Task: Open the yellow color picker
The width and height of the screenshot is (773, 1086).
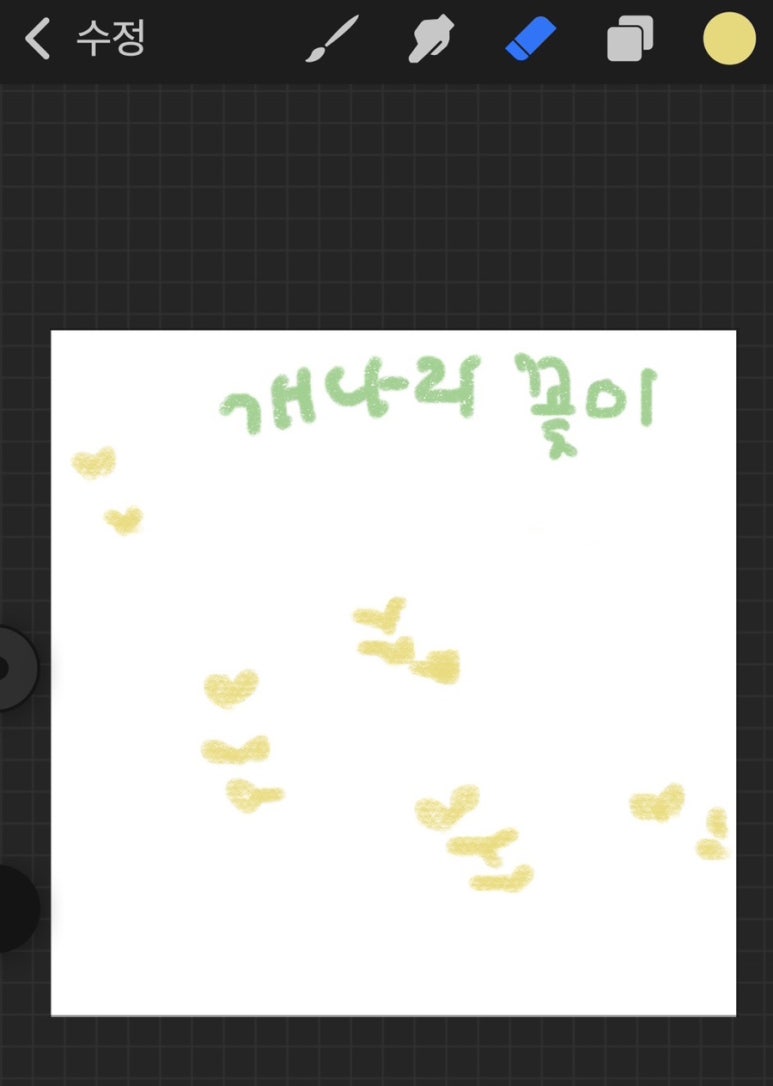Action: pos(729,40)
